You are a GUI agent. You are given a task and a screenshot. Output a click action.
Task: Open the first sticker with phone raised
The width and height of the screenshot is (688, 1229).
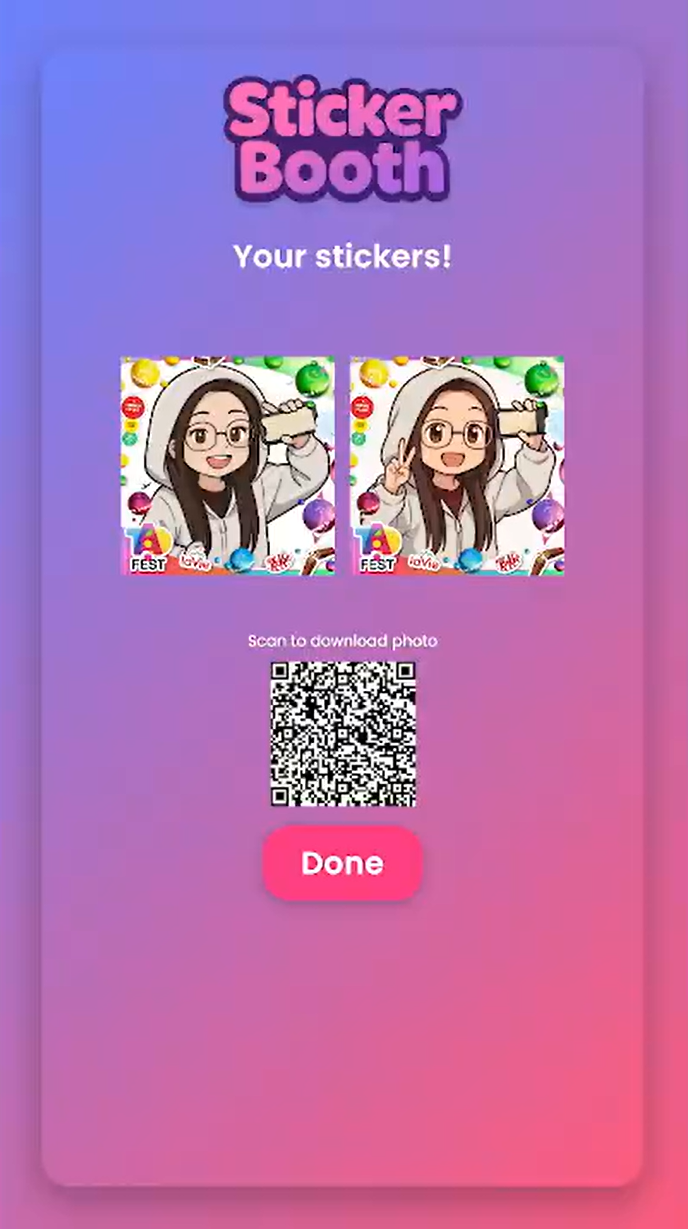click(228, 466)
